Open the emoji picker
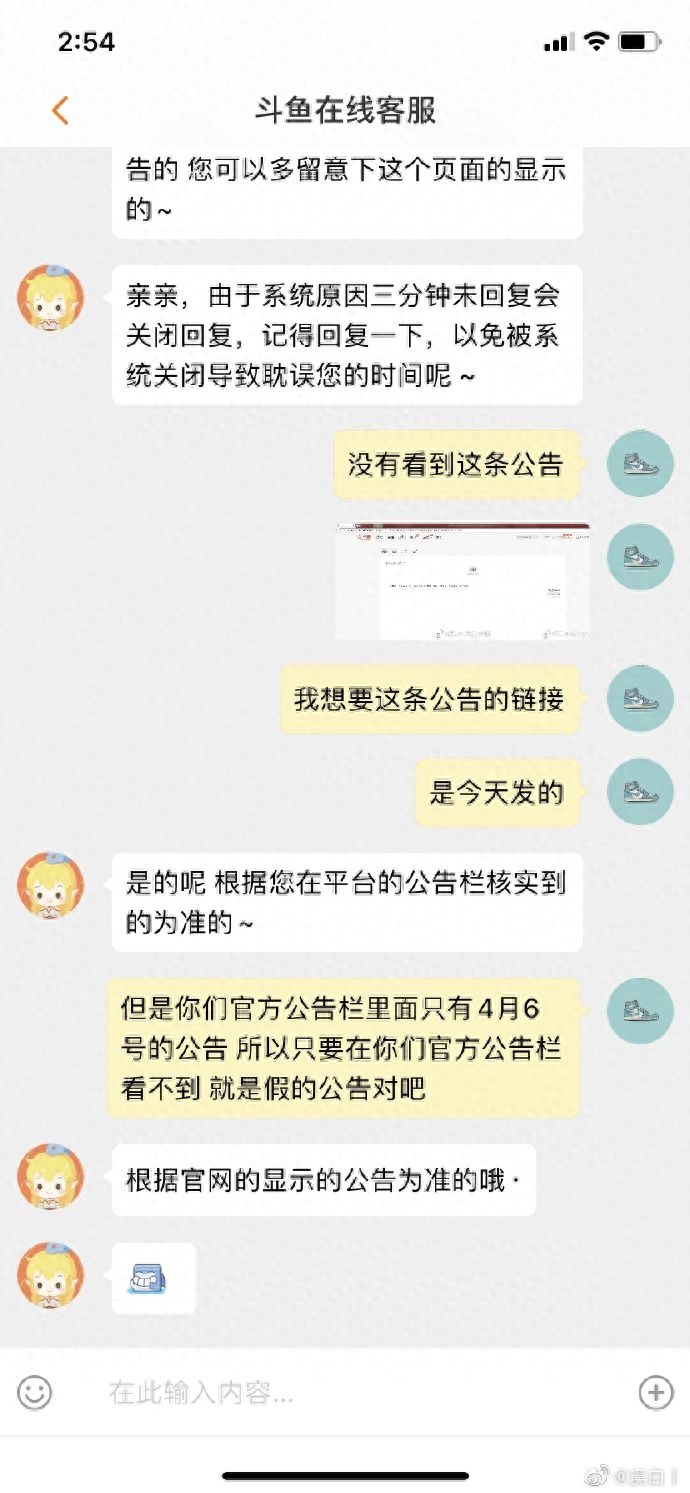 click(x=35, y=1392)
